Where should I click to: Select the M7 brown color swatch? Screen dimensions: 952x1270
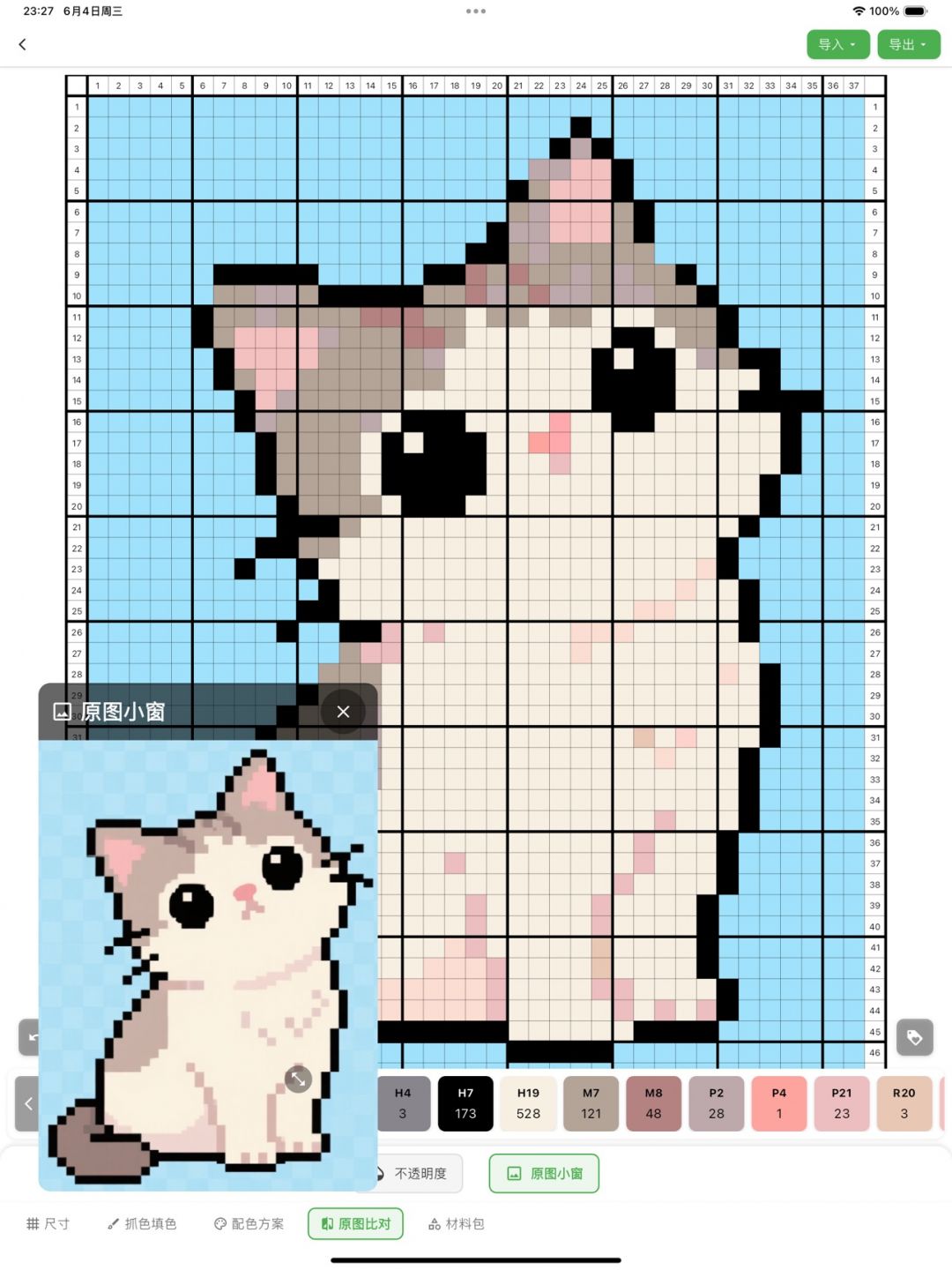pos(591,1103)
